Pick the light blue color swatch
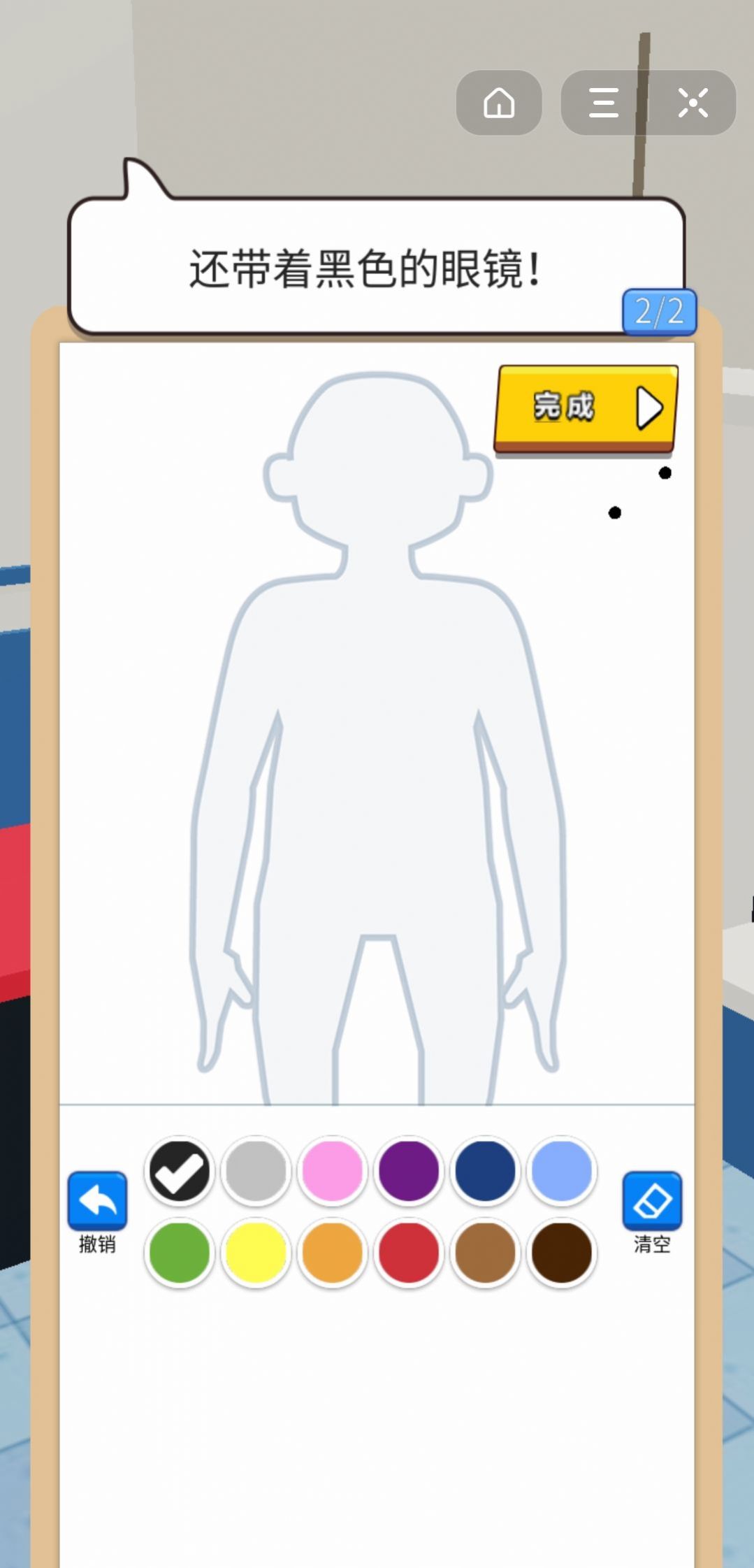Viewport: 754px width, 1568px height. pyautogui.click(x=561, y=1171)
